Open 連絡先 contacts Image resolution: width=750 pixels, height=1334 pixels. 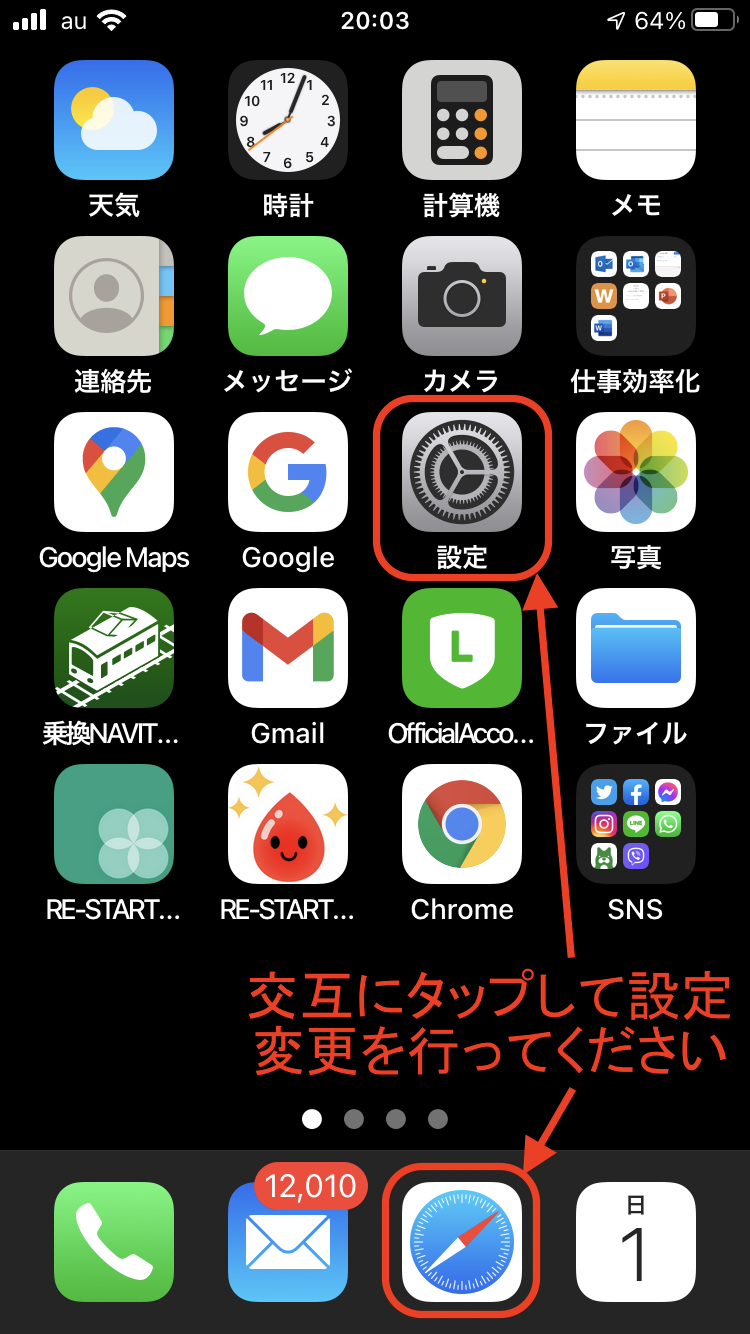coord(114,296)
